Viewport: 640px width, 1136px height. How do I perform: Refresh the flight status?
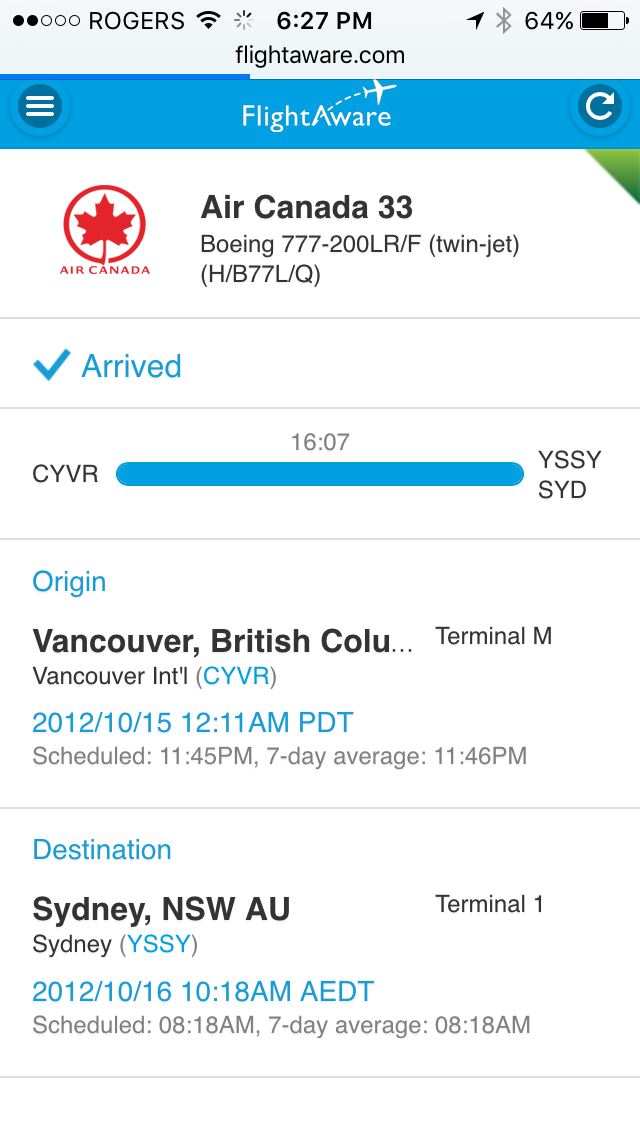599,106
